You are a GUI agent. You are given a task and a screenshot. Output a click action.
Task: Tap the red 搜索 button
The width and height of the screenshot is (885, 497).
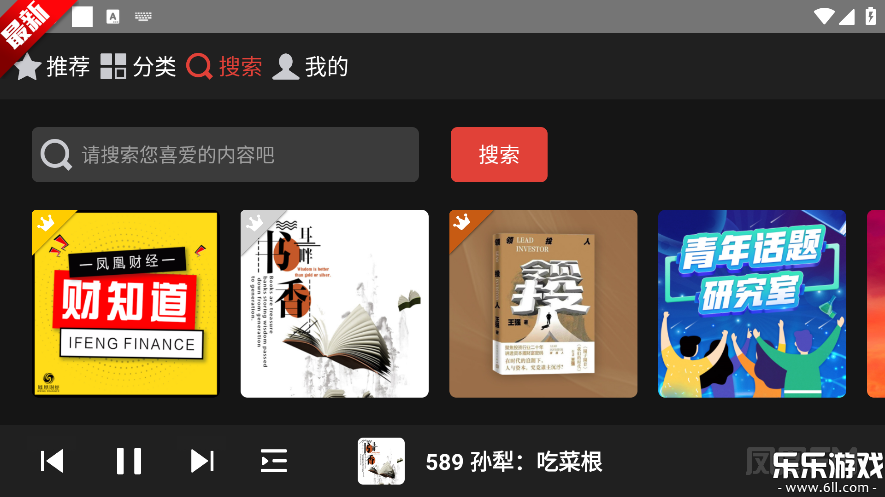(x=499, y=155)
